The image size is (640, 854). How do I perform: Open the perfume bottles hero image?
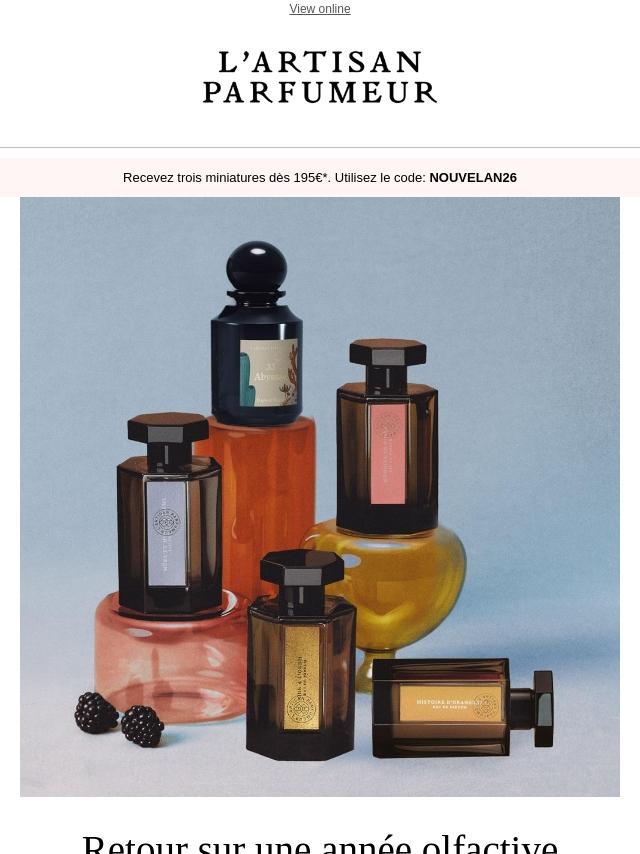[320, 496]
